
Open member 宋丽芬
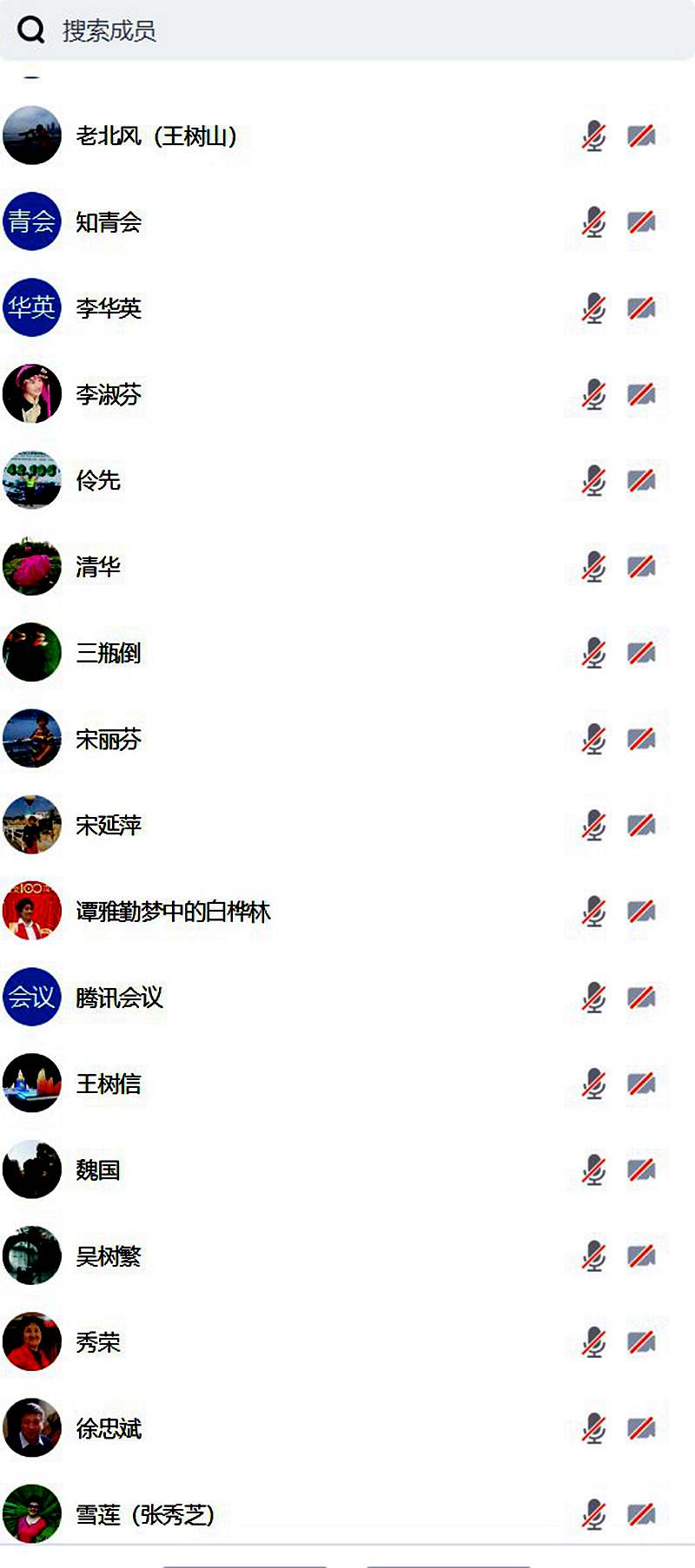(109, 739)
